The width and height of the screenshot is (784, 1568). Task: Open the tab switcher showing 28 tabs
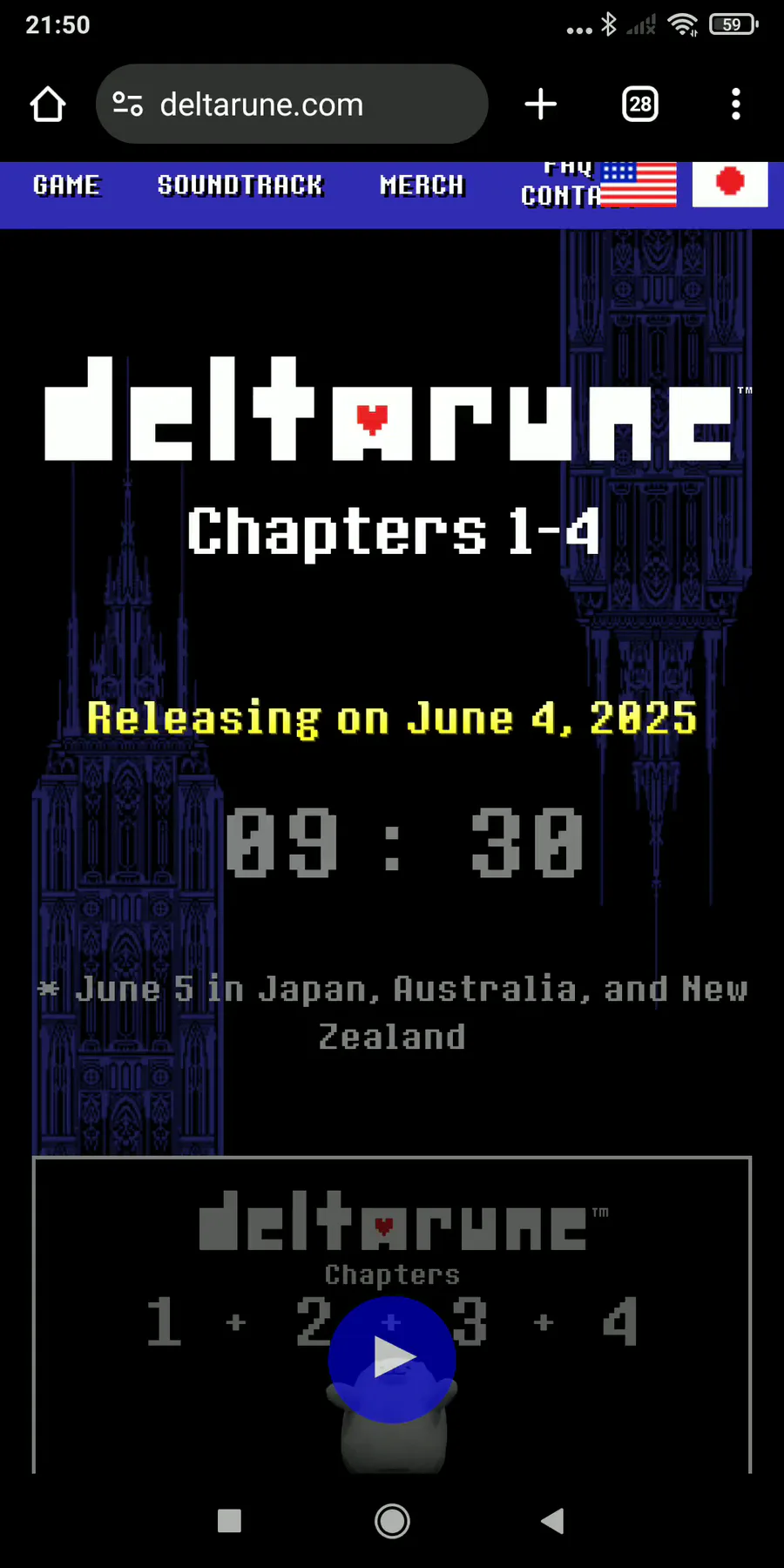click(640, 105)
